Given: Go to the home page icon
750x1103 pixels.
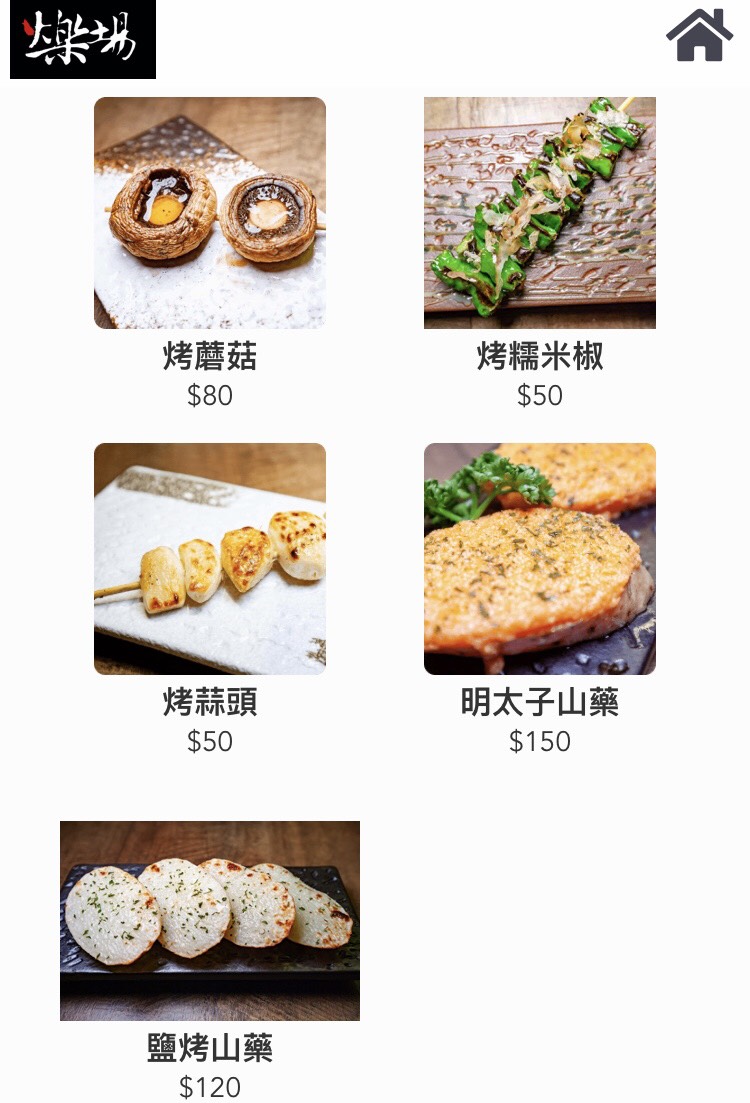Looking at the screenshot, I should (699, 37).
